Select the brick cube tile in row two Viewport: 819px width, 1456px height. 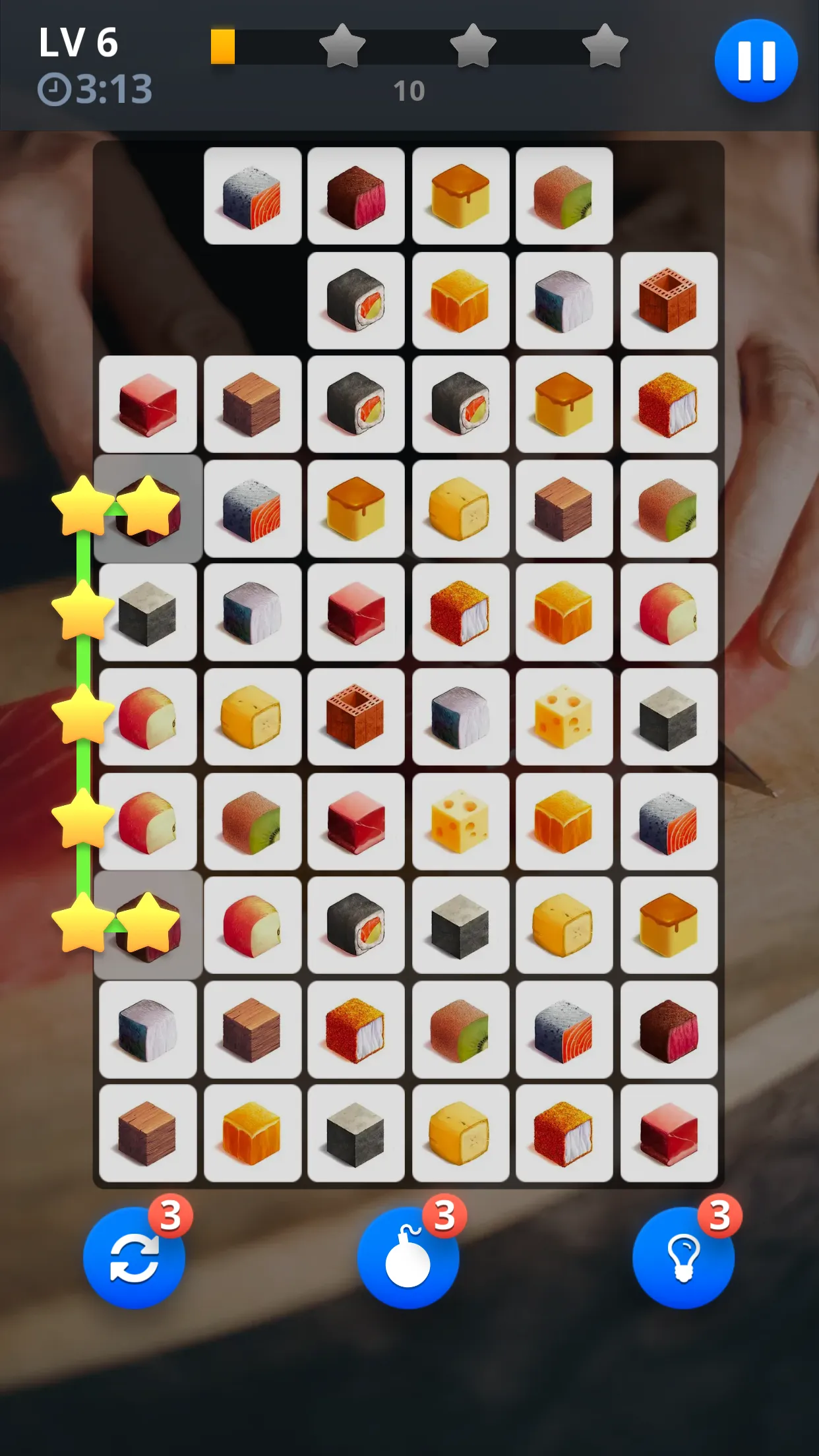point(669,300)
